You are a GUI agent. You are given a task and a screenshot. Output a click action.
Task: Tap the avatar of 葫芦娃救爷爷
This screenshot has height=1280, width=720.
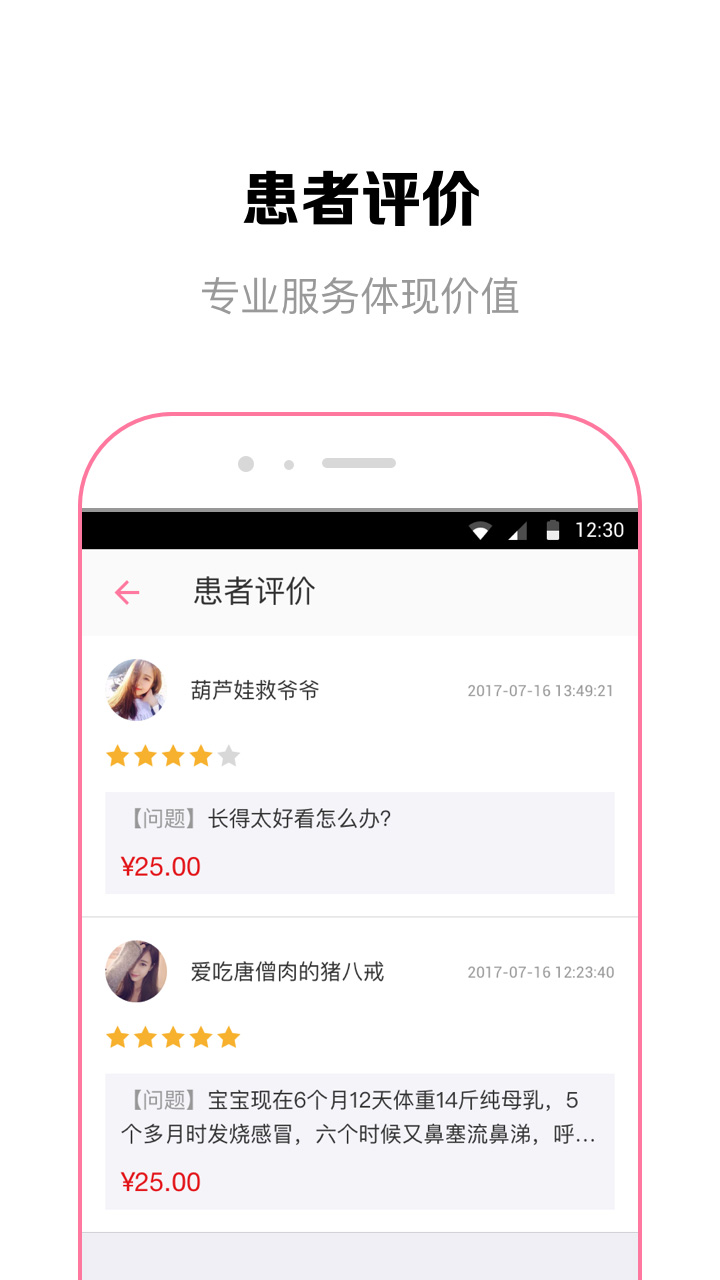[136, 690]
